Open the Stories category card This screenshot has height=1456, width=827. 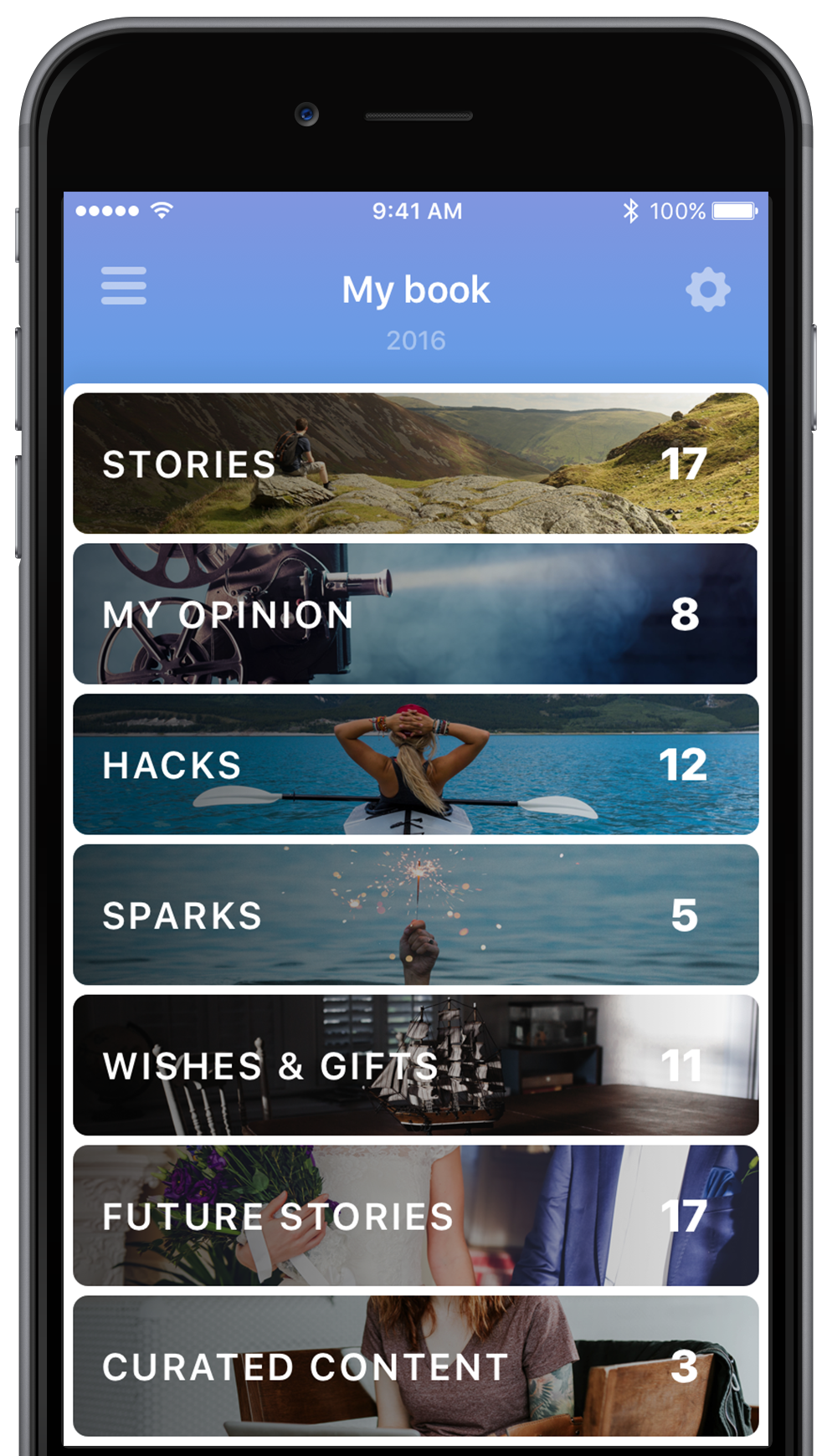click(415, 464)
